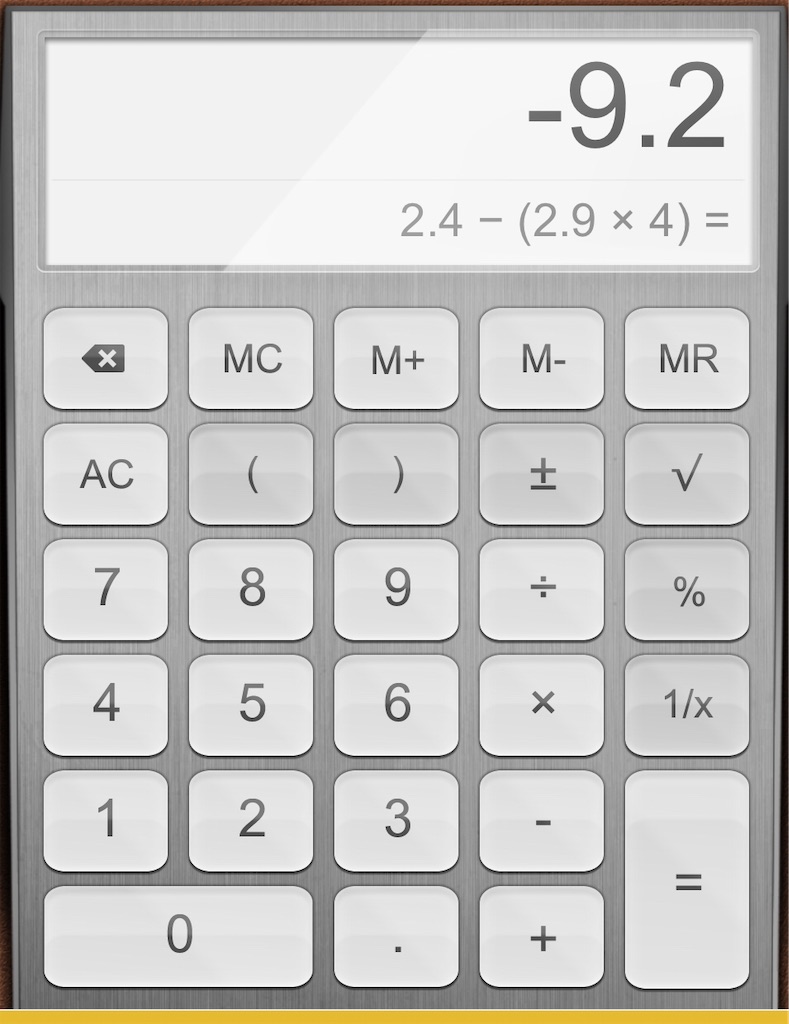Tap the minus key
The image size is (789, 1024).
click(x=541, y=821)
